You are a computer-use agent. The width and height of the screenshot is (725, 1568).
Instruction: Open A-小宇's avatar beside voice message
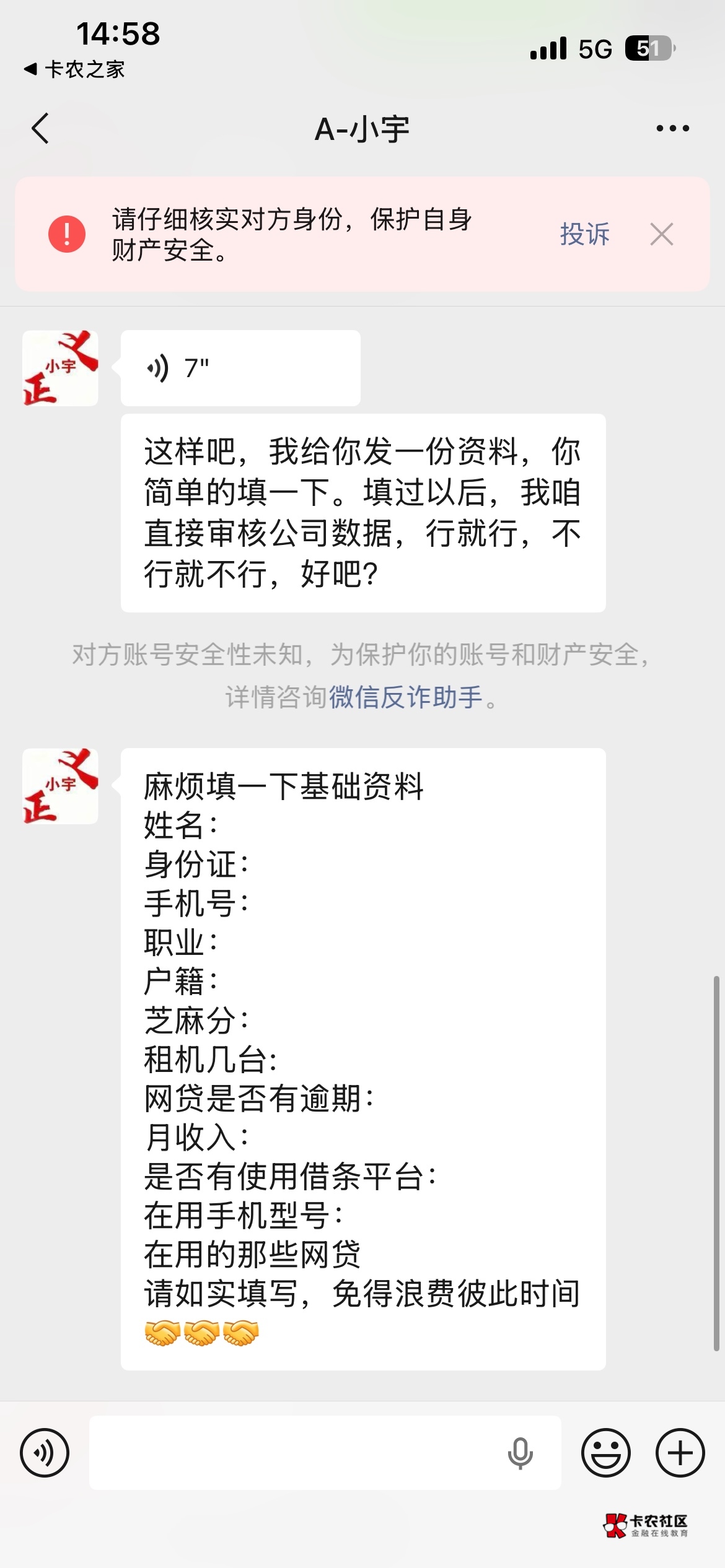[x=60, y=368]
